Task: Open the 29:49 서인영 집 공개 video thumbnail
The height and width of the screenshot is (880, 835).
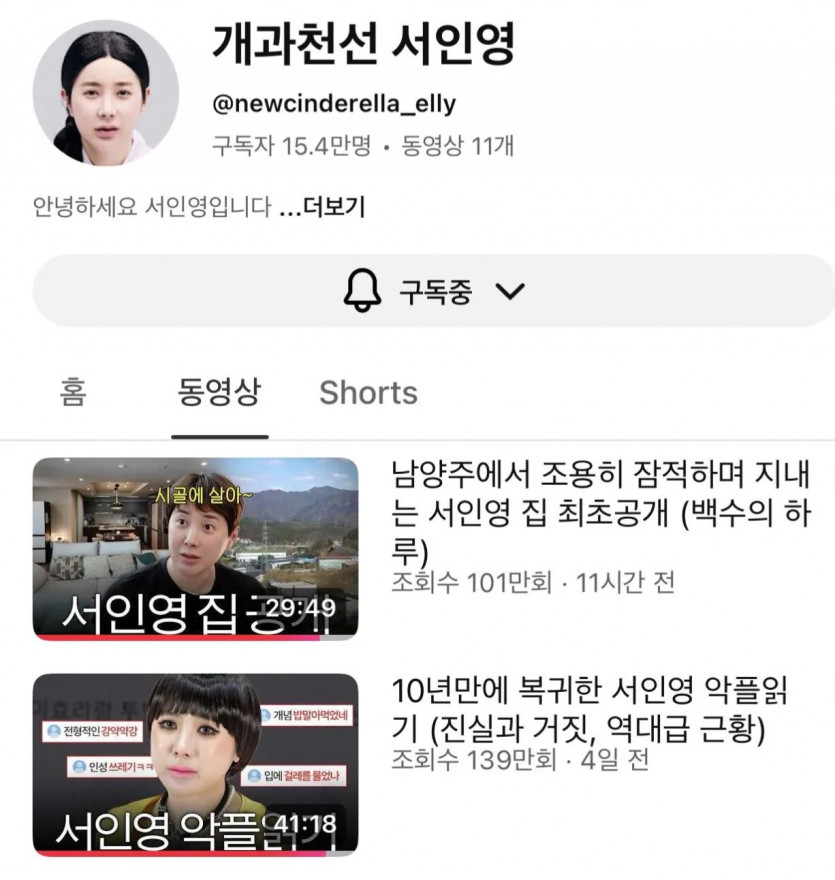Action: [x=196, y=548]
